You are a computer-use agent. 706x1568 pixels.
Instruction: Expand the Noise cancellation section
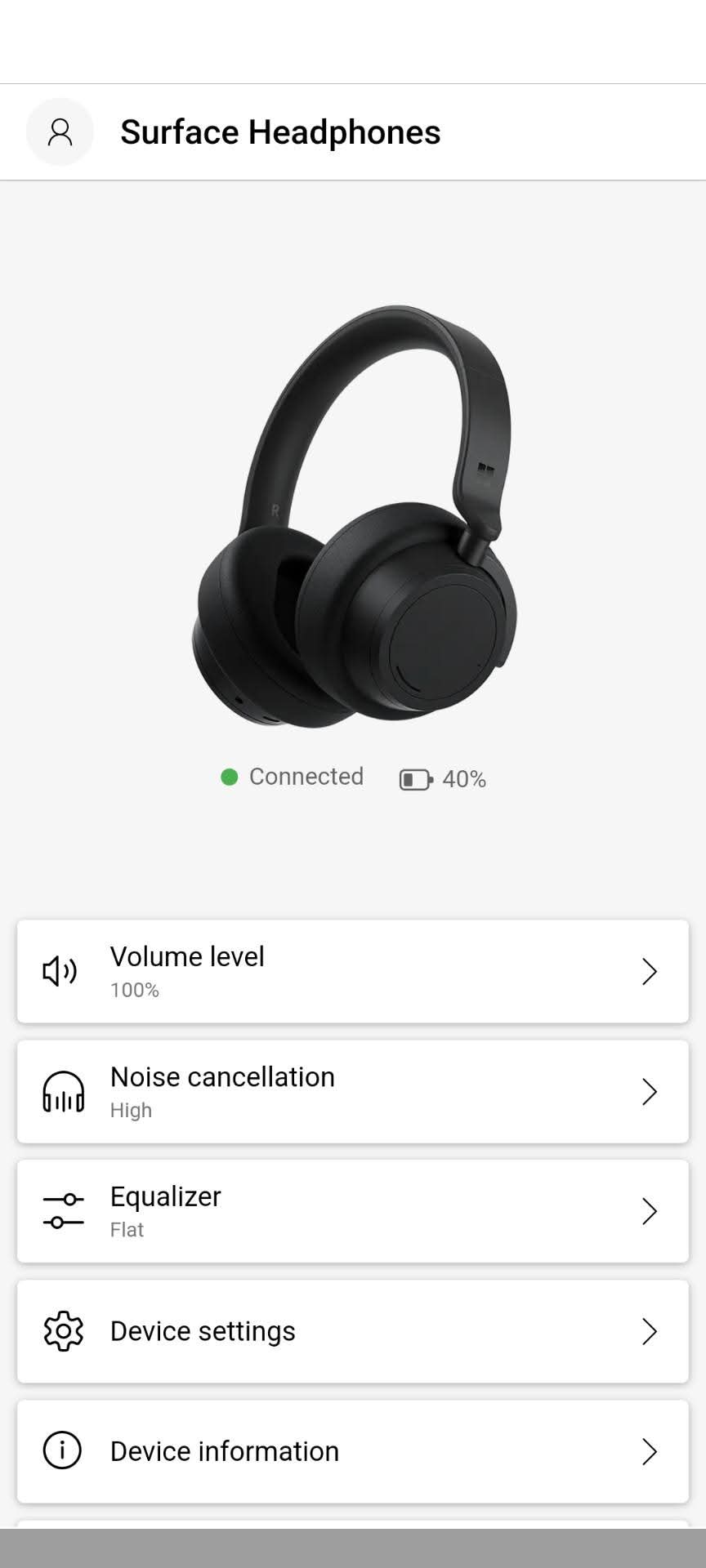pyautogui.click(x=650, y=1091)
